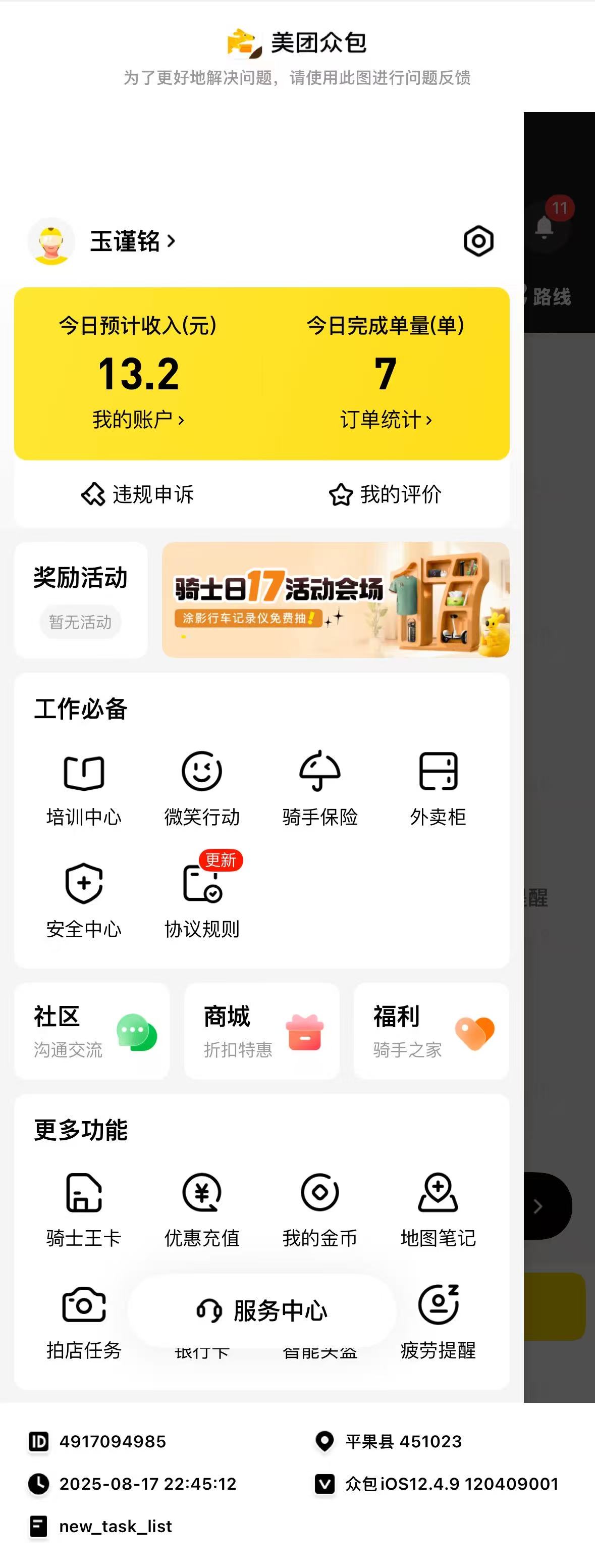The height and width of the screenshot is (1568, 595).
Task: Open 福利 骑手之家 card
Action: coord(431,1031)
